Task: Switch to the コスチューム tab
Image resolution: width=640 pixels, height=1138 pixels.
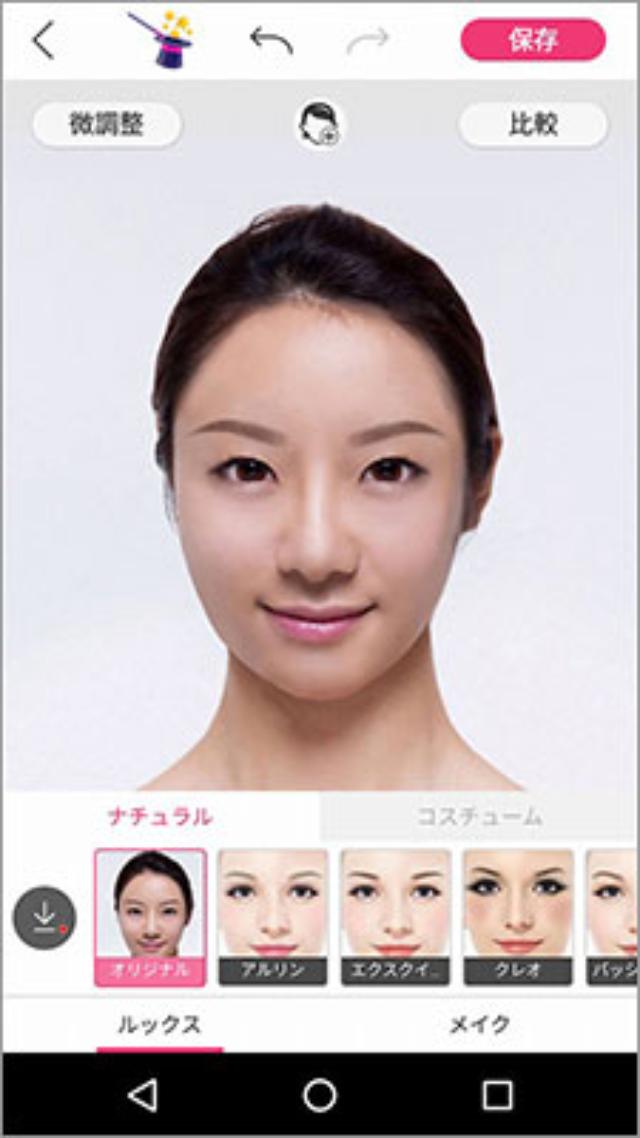Action: [x=479, y=816]
